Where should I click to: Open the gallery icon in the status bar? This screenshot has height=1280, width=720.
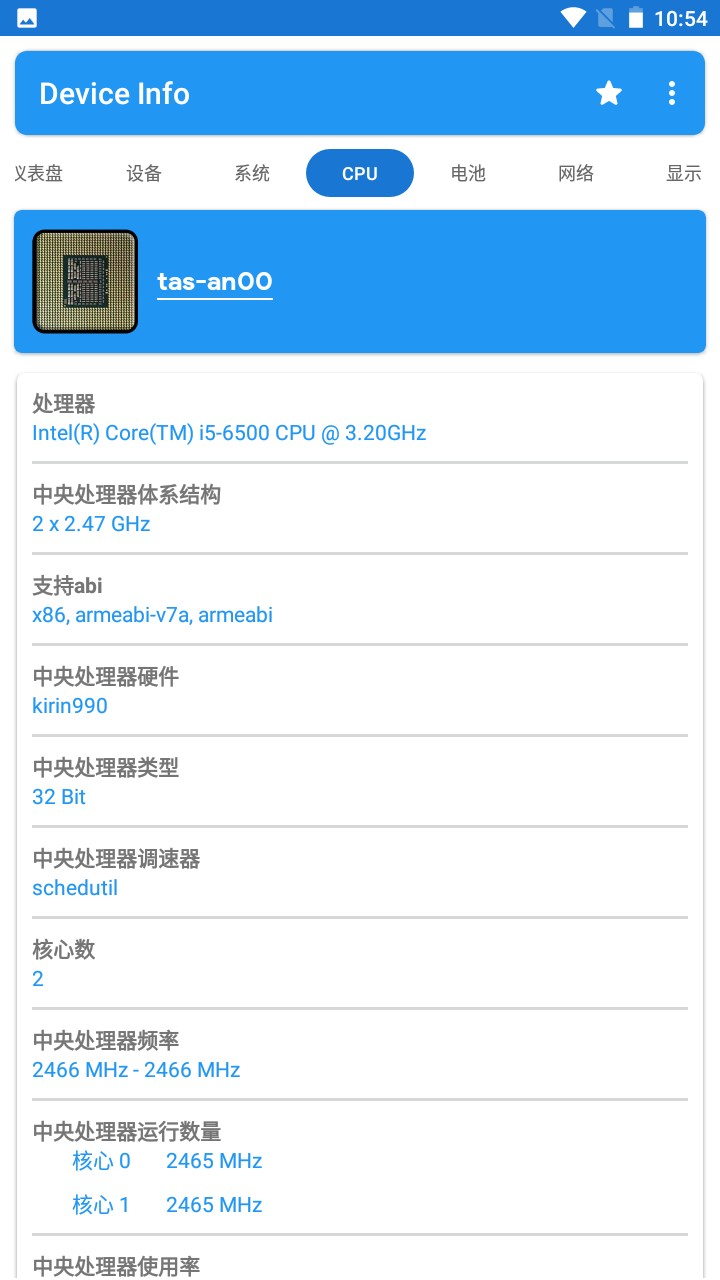25,17
